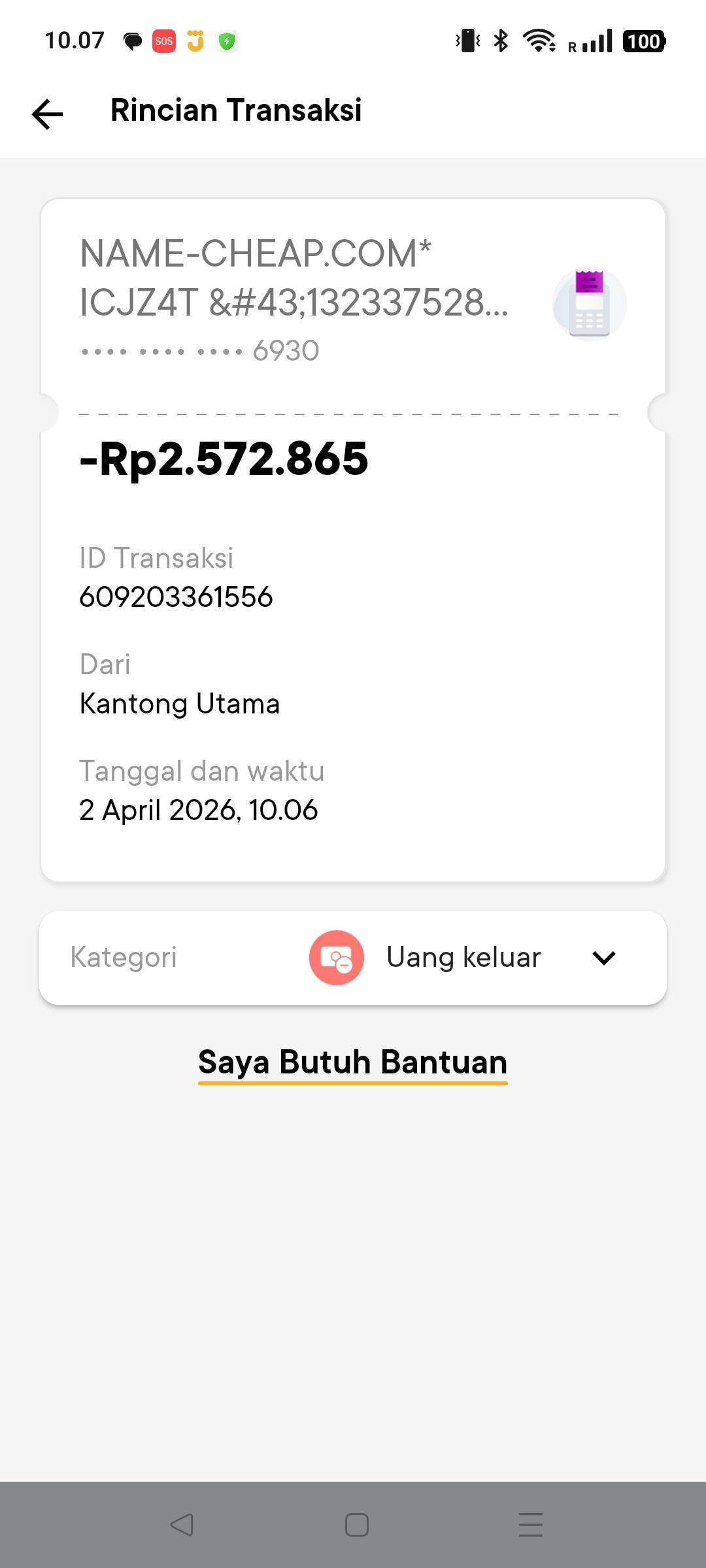Tap the system home button

coord(356,1525)
